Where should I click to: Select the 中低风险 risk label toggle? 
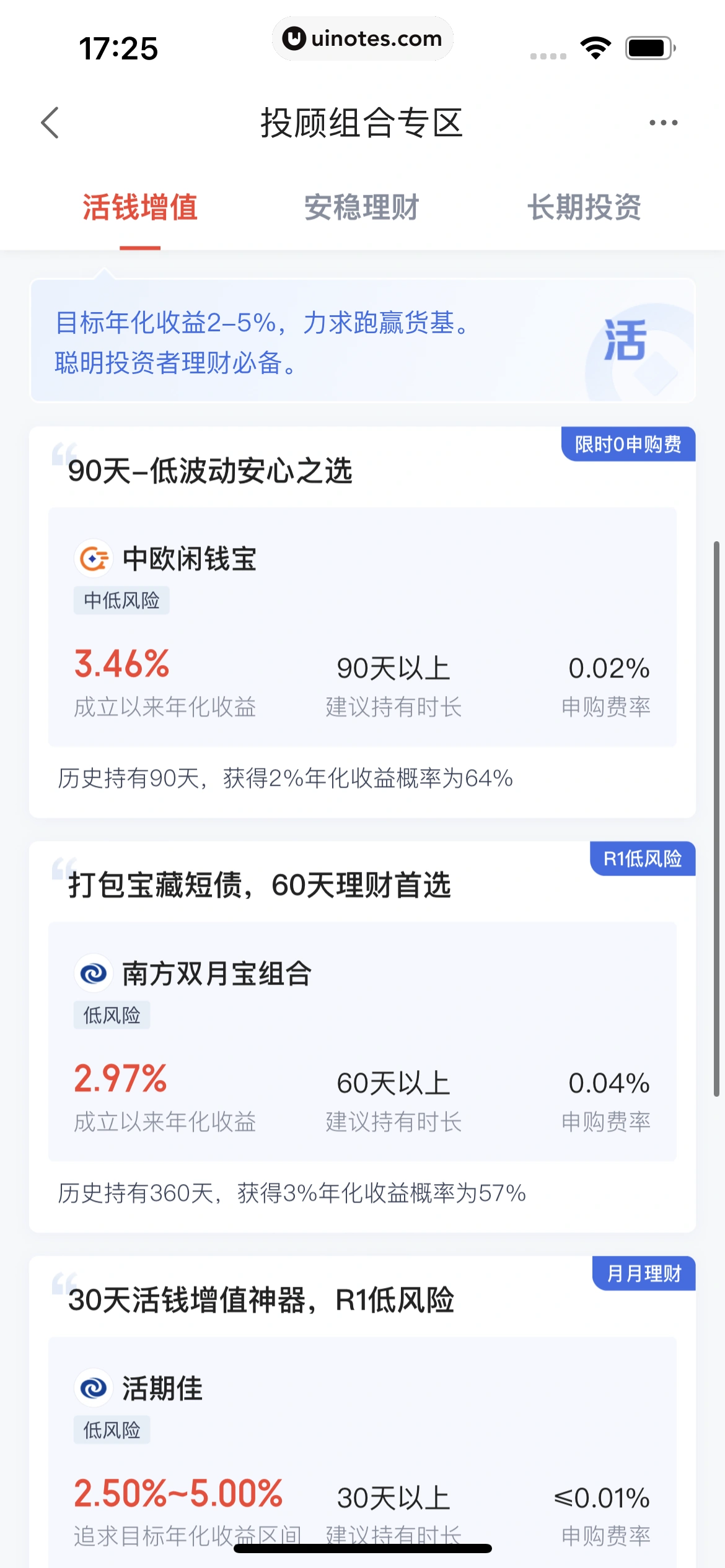coord(121,601)
